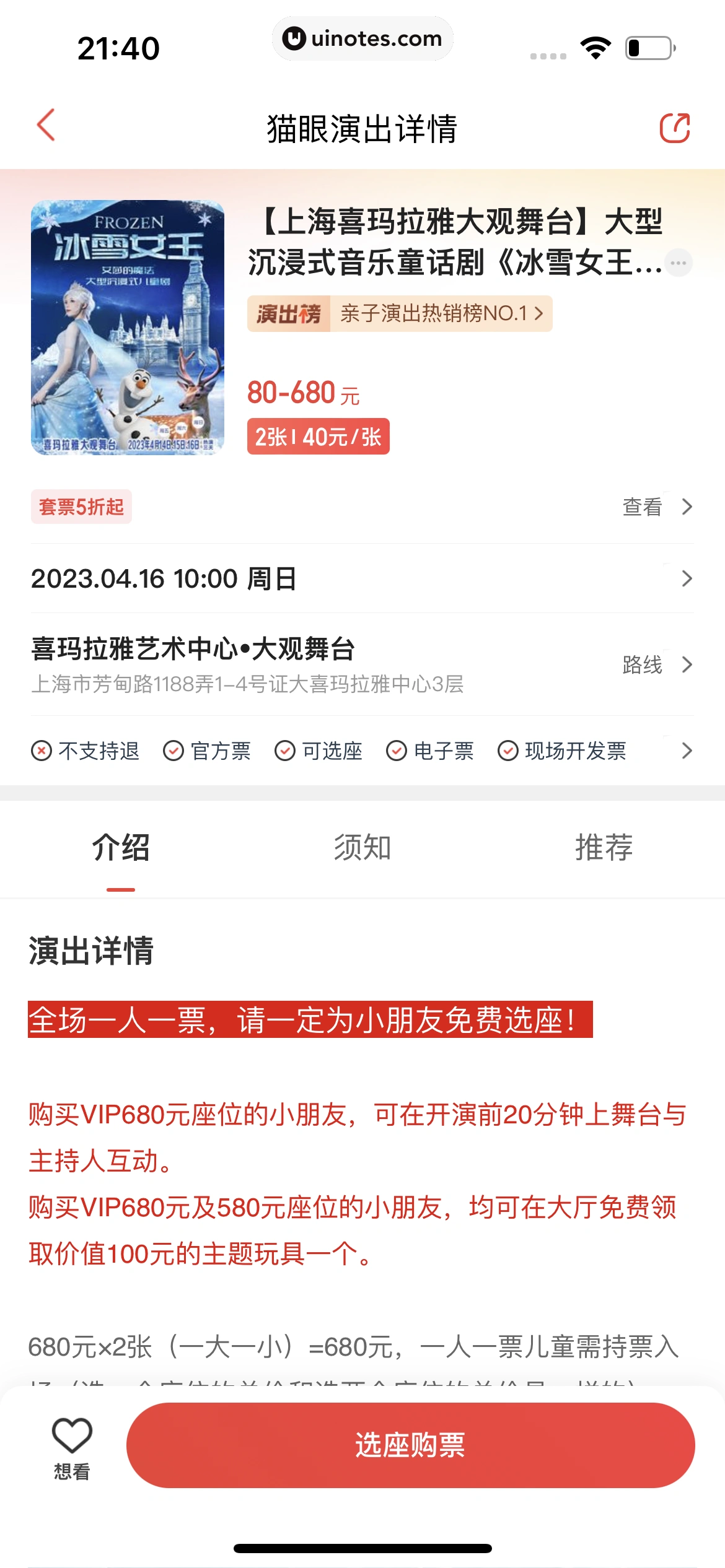Tap the uinotes.com pill in status bar
725x1568 pixels.
click(x=362, y=38)
